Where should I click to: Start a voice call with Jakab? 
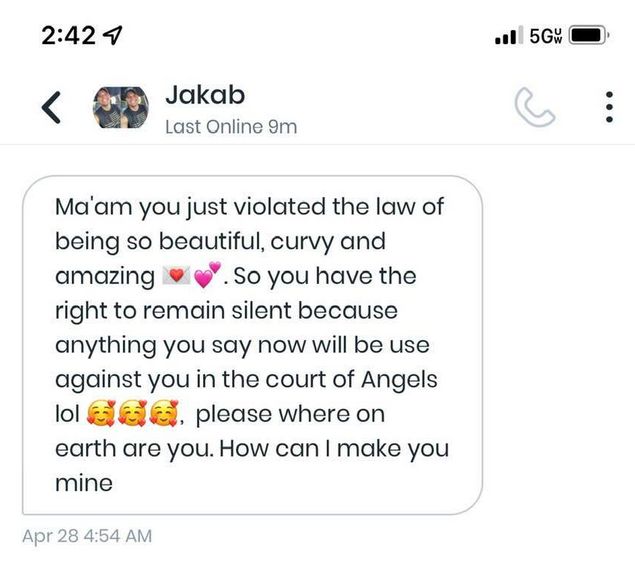(x=535, y=107)
